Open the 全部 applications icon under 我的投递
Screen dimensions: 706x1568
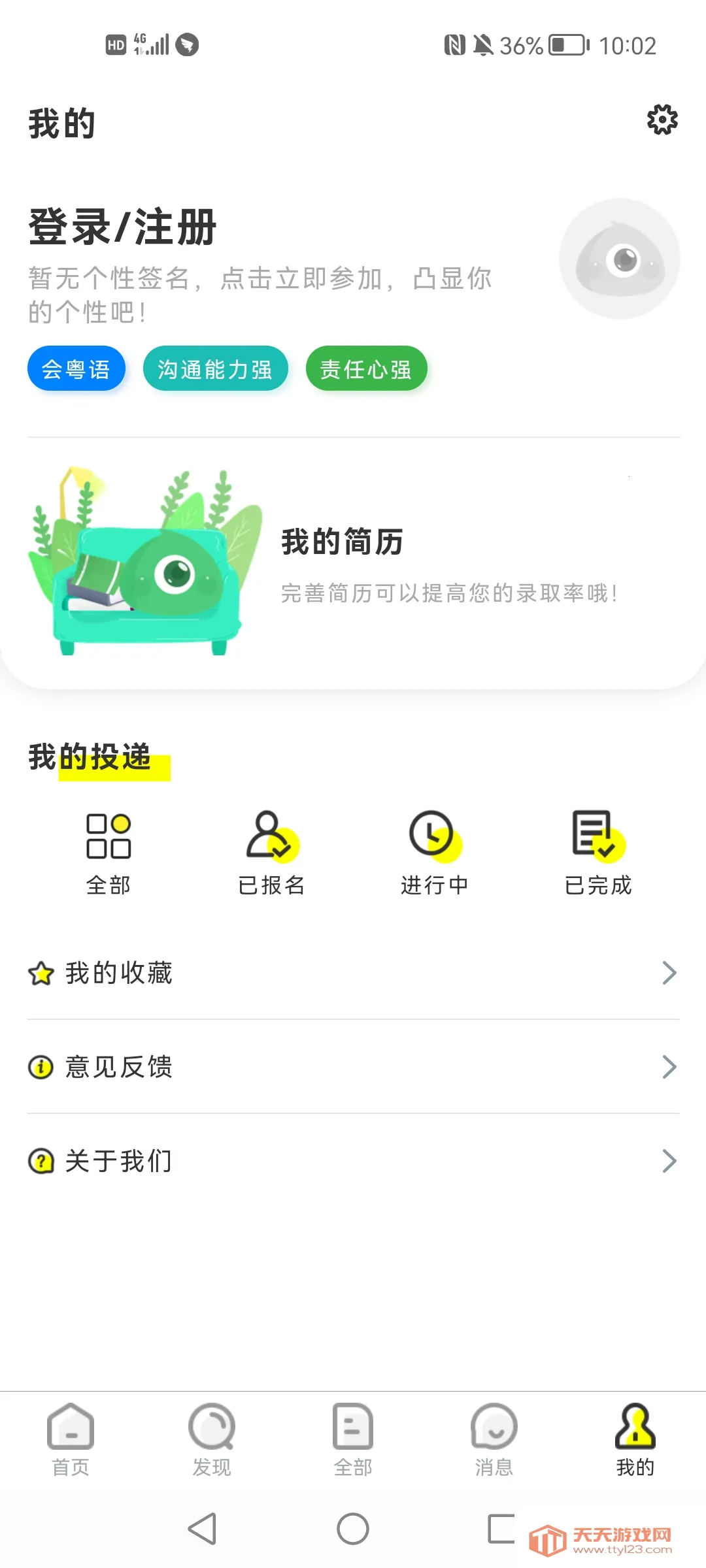click(109, 840)
